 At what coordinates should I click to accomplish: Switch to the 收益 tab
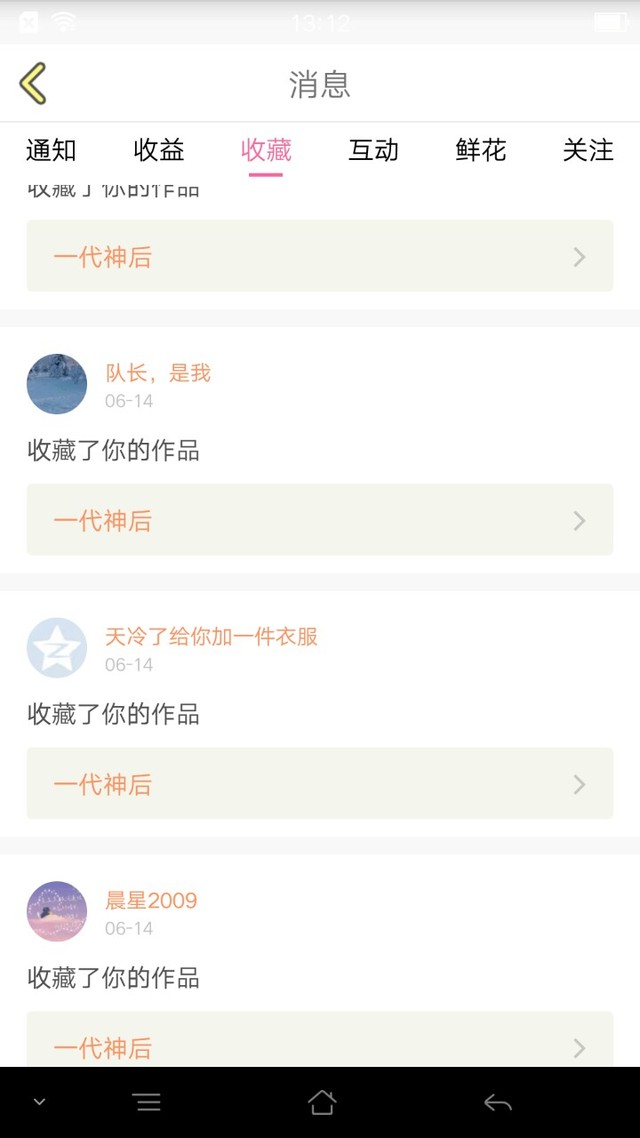(159, 150)
